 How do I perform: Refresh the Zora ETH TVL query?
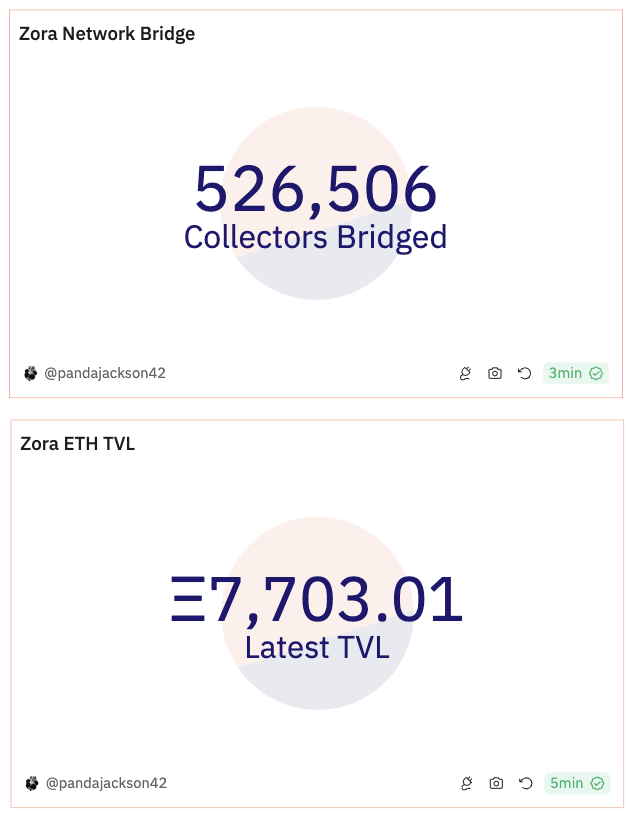pos(525,784)
